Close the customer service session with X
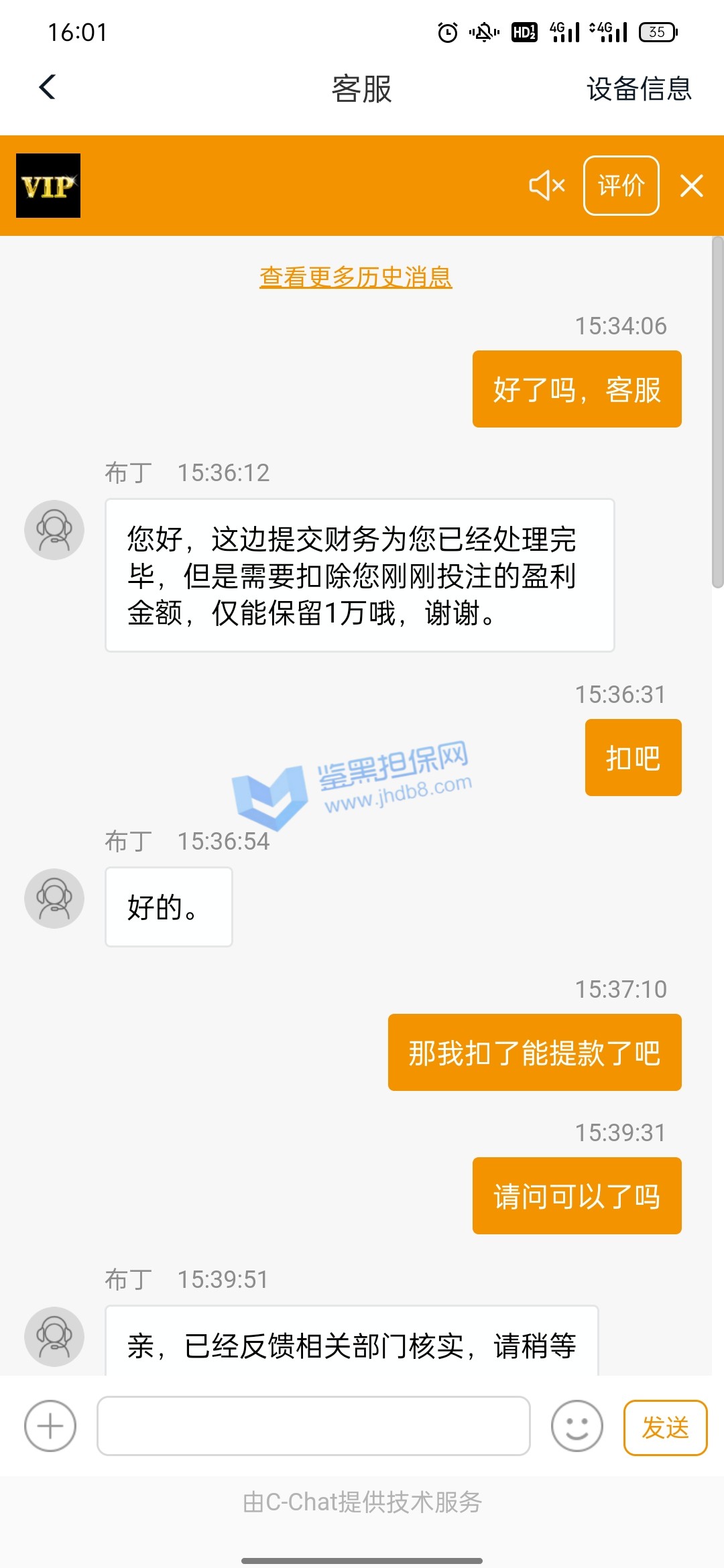The image size is (724, 1568). point(691,186)
